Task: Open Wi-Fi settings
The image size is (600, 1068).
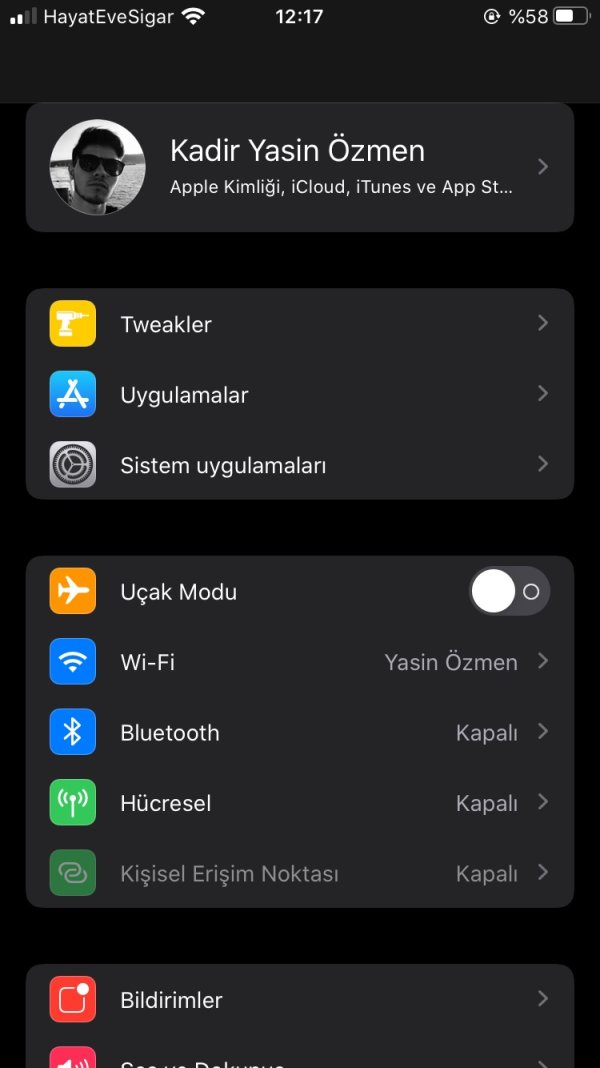Action: point(300,662)
